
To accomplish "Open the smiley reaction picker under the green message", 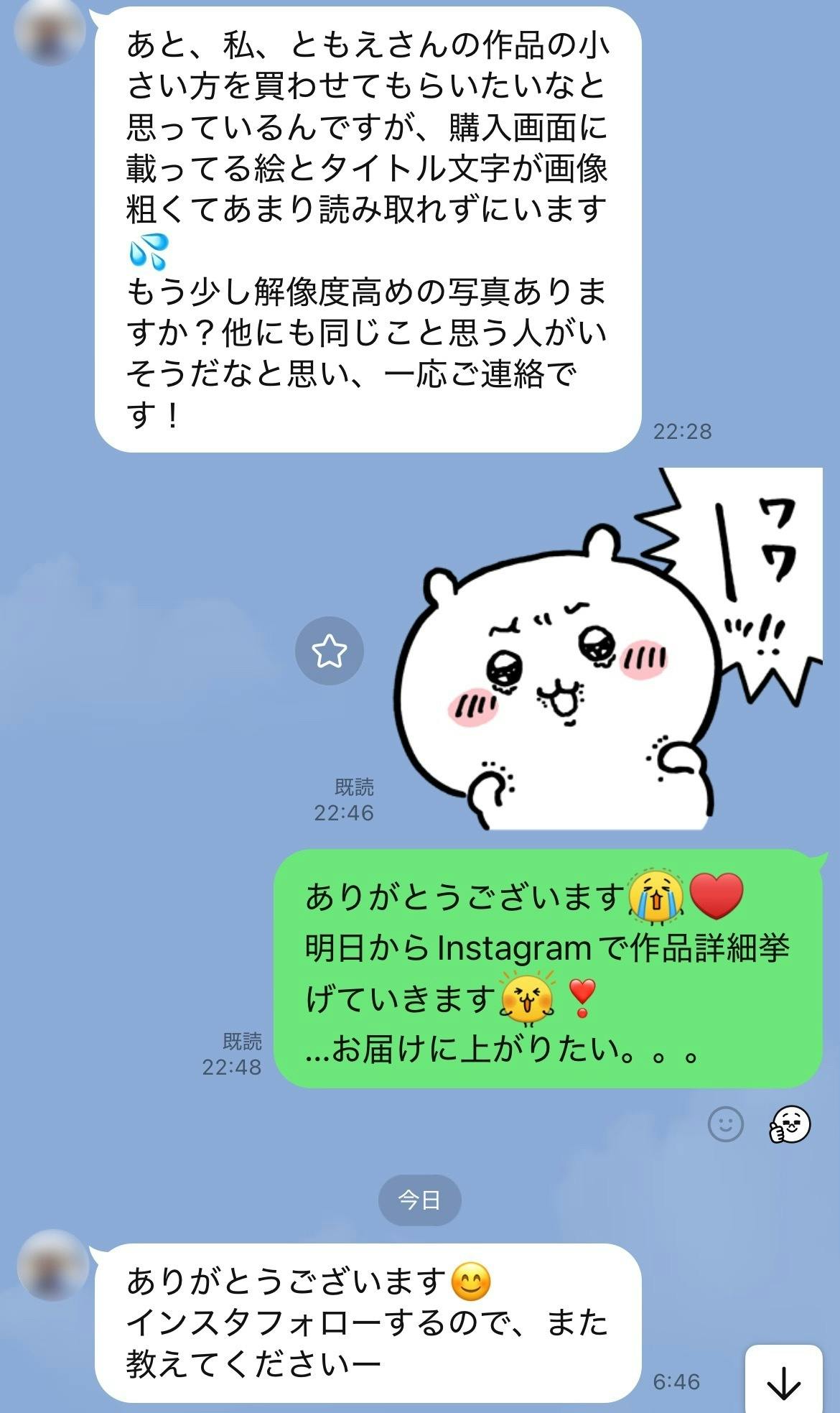I will (x=725, y=1124).
